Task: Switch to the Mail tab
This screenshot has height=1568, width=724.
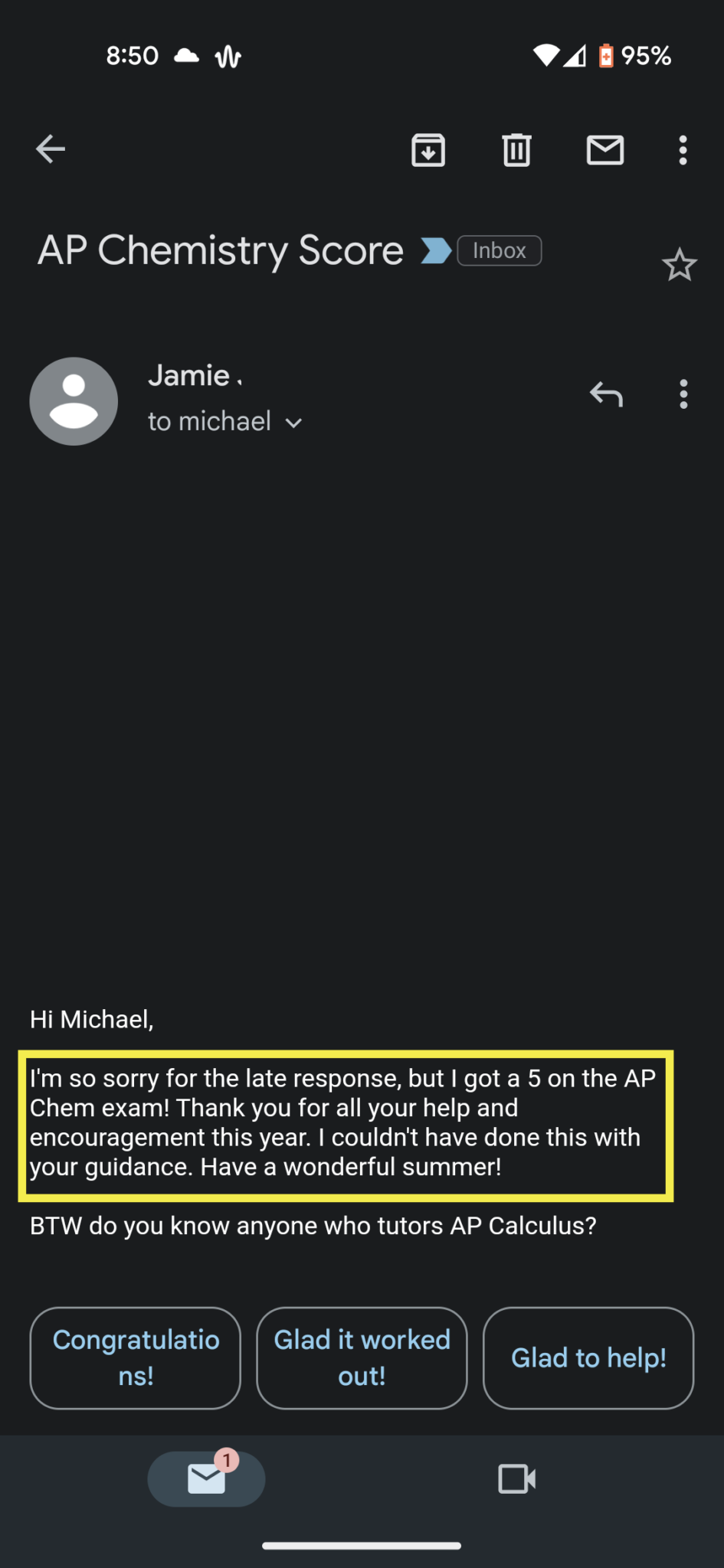Action: click(x=206, y=1478)
